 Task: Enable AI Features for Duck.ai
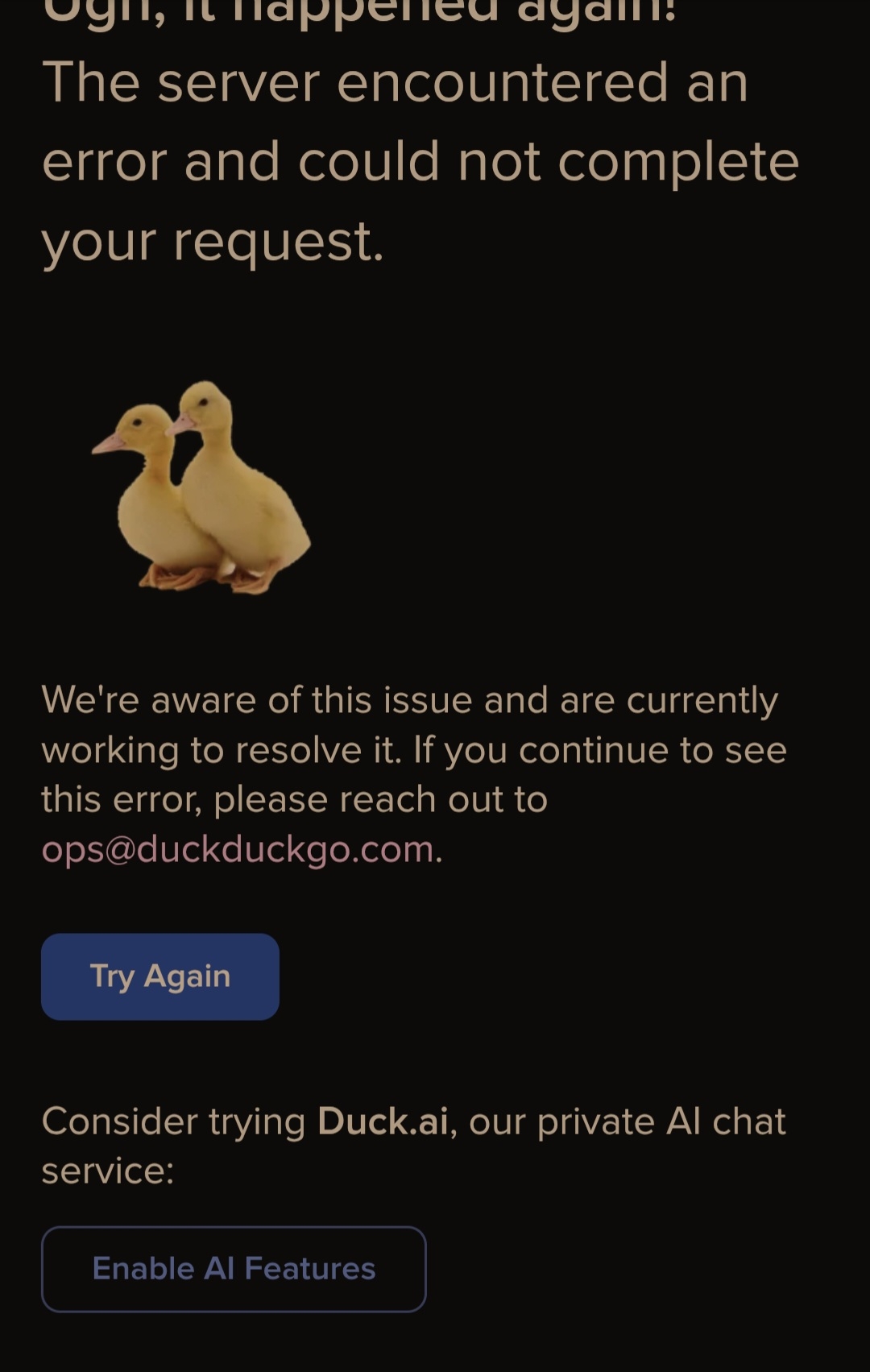tap(234, 1269)
